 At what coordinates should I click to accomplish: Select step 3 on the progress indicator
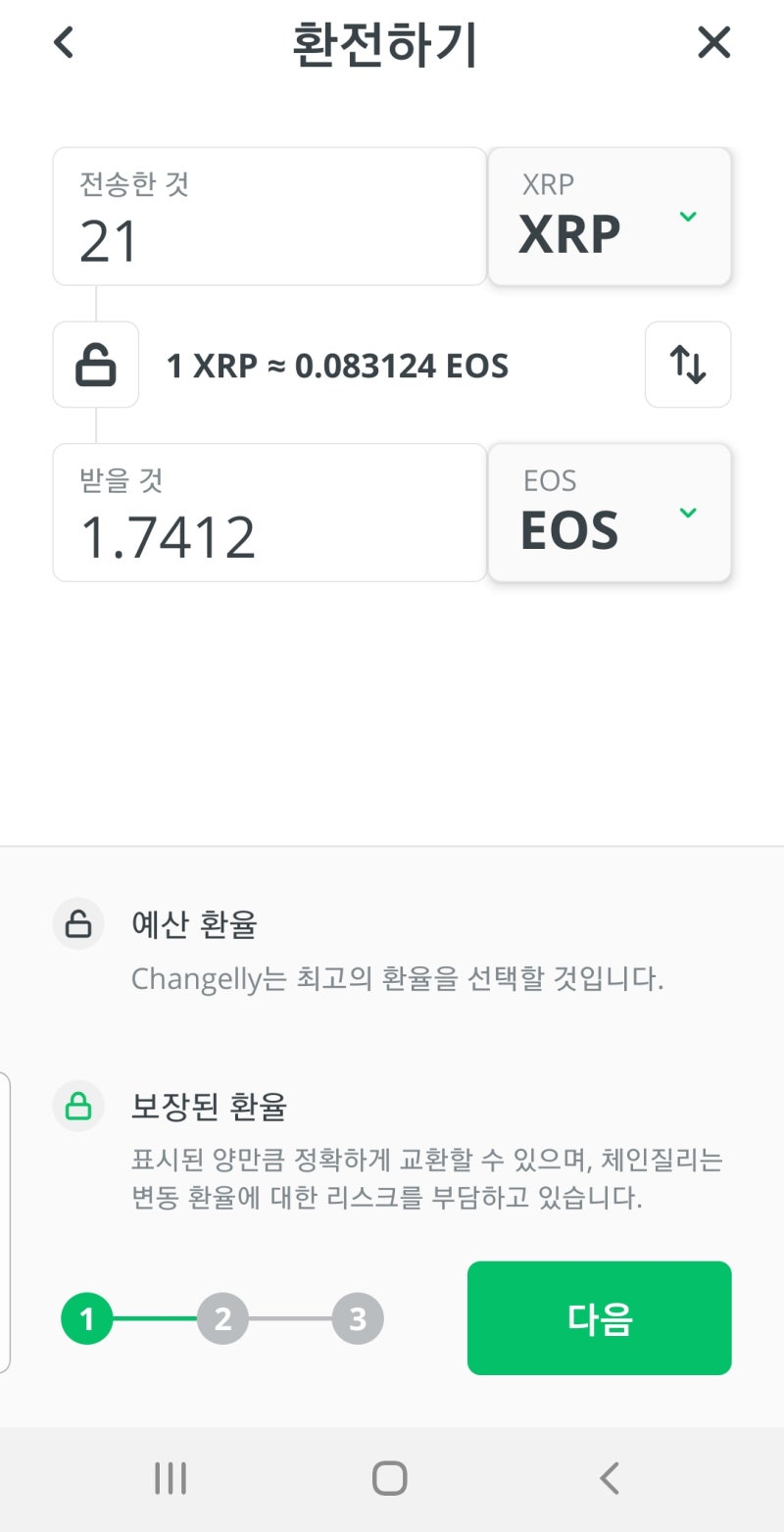(x=357, y=1318)
